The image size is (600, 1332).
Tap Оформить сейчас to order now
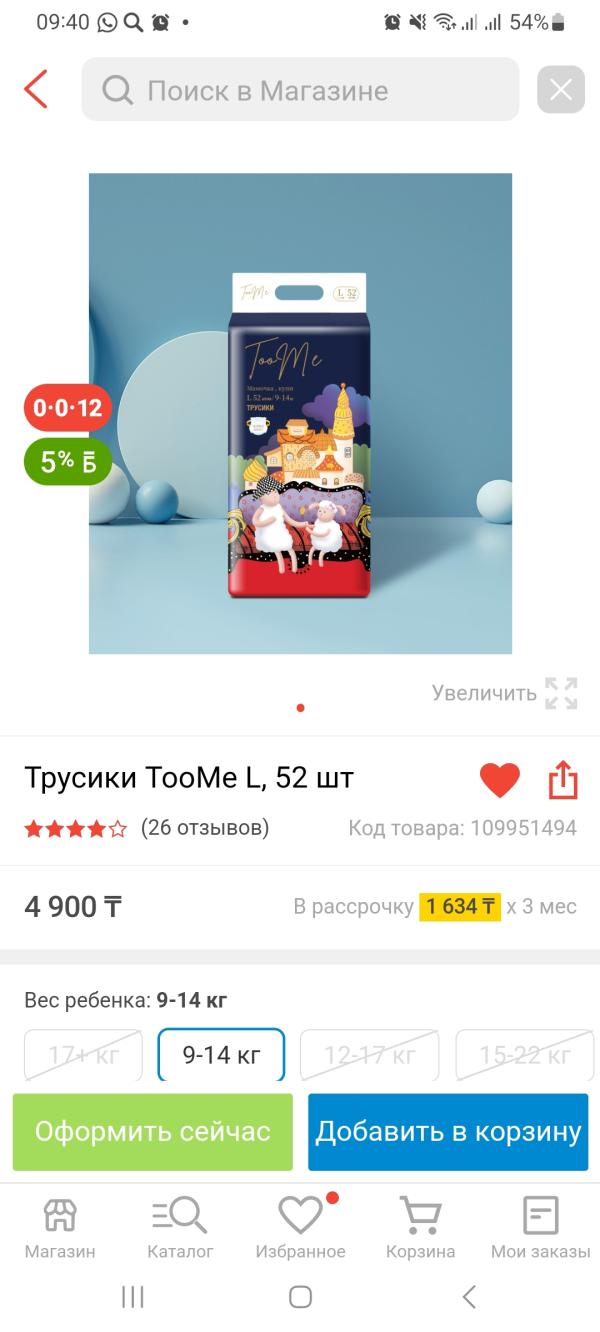[153, 1131]
